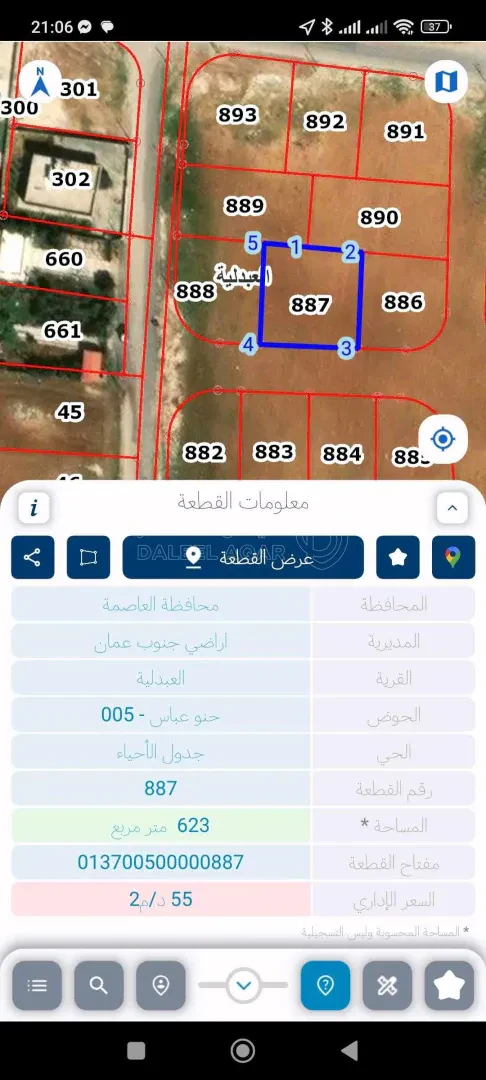This screenshot has width=486, height=1080.
Task: Tap the bottom toolbar chevron handle
Action: click(x=243, y=985)
